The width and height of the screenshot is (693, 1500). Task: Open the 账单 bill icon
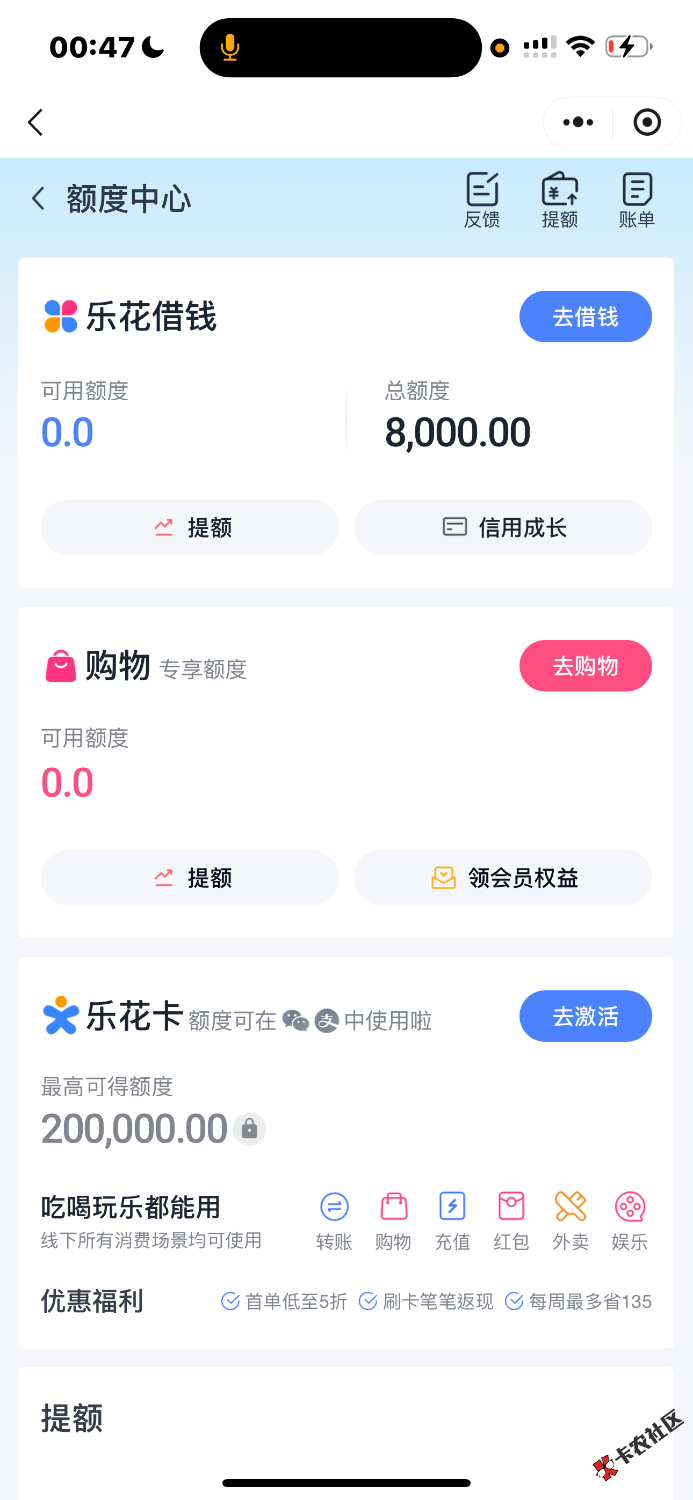[x=636, y=200]
